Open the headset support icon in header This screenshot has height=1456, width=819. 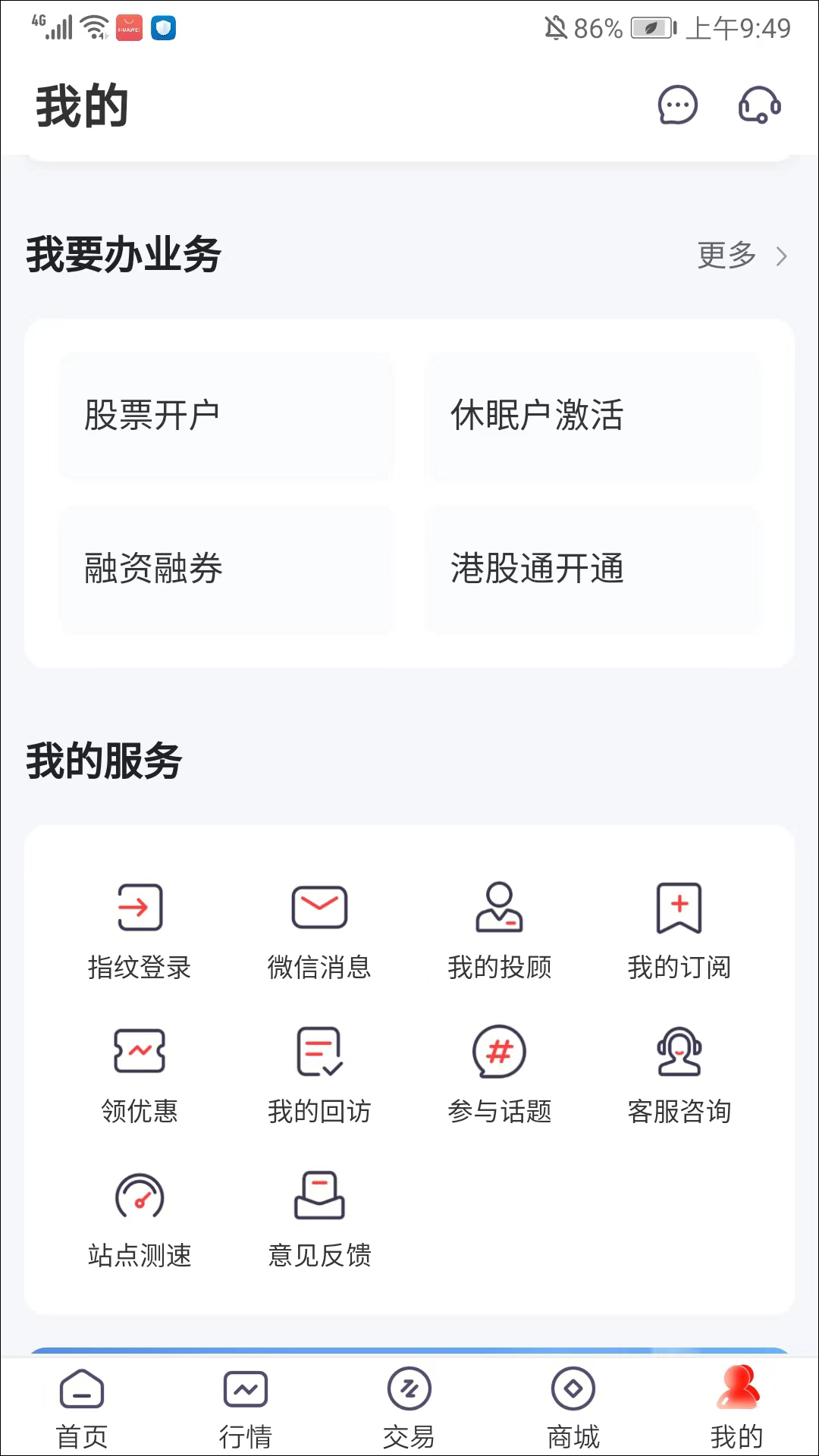tap(759, 106)
